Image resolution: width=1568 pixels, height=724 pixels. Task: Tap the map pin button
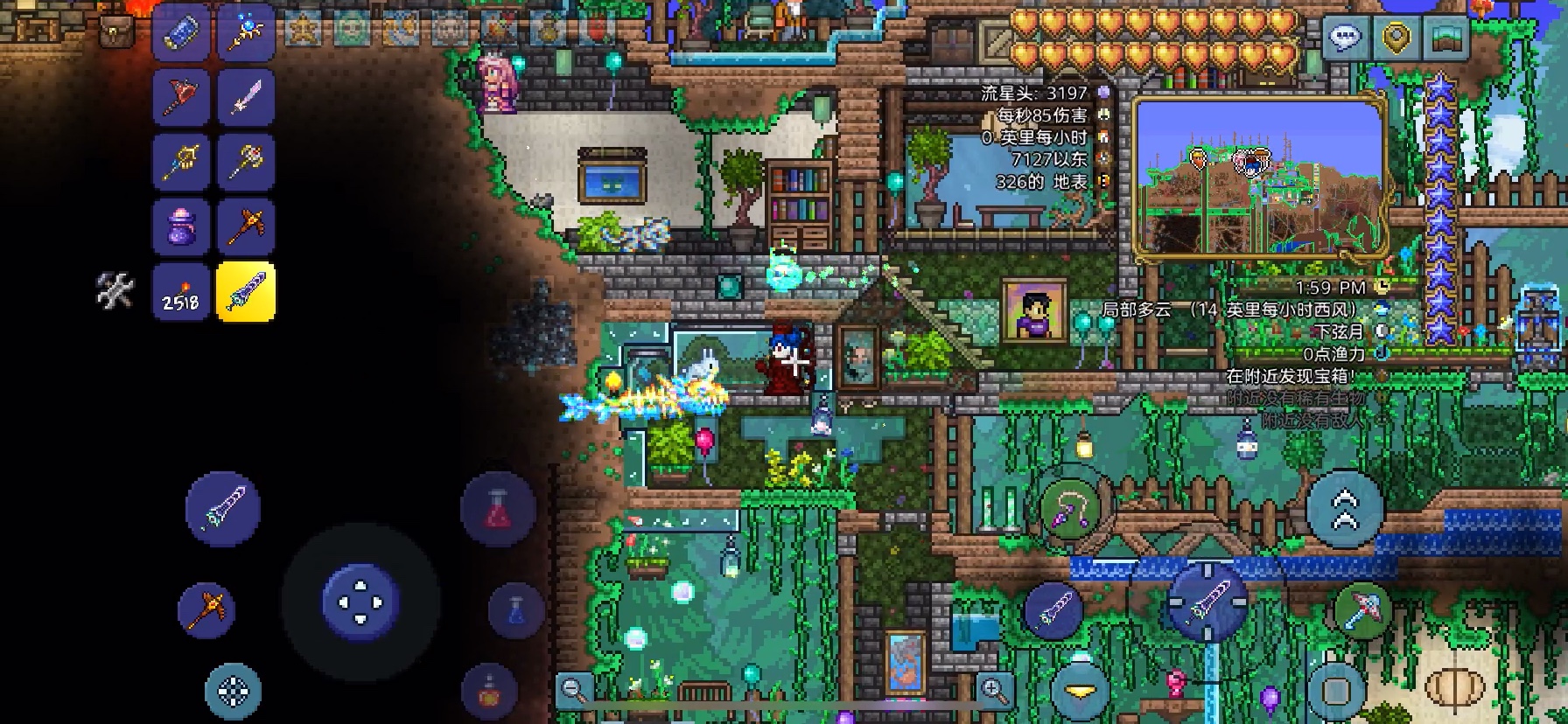coord(1396,38)
